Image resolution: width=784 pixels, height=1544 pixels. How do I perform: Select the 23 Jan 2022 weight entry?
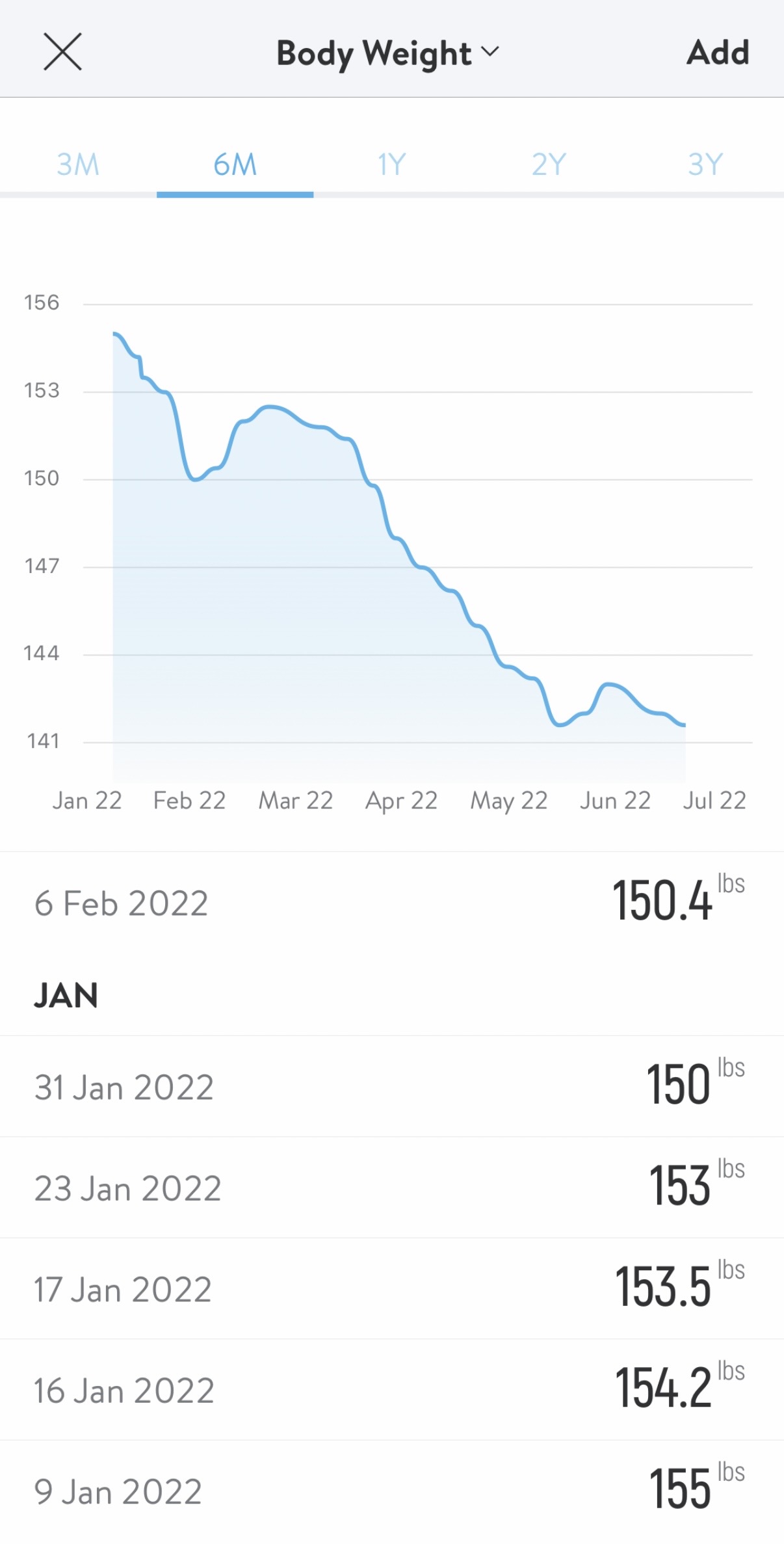[x=391, y=1188]
